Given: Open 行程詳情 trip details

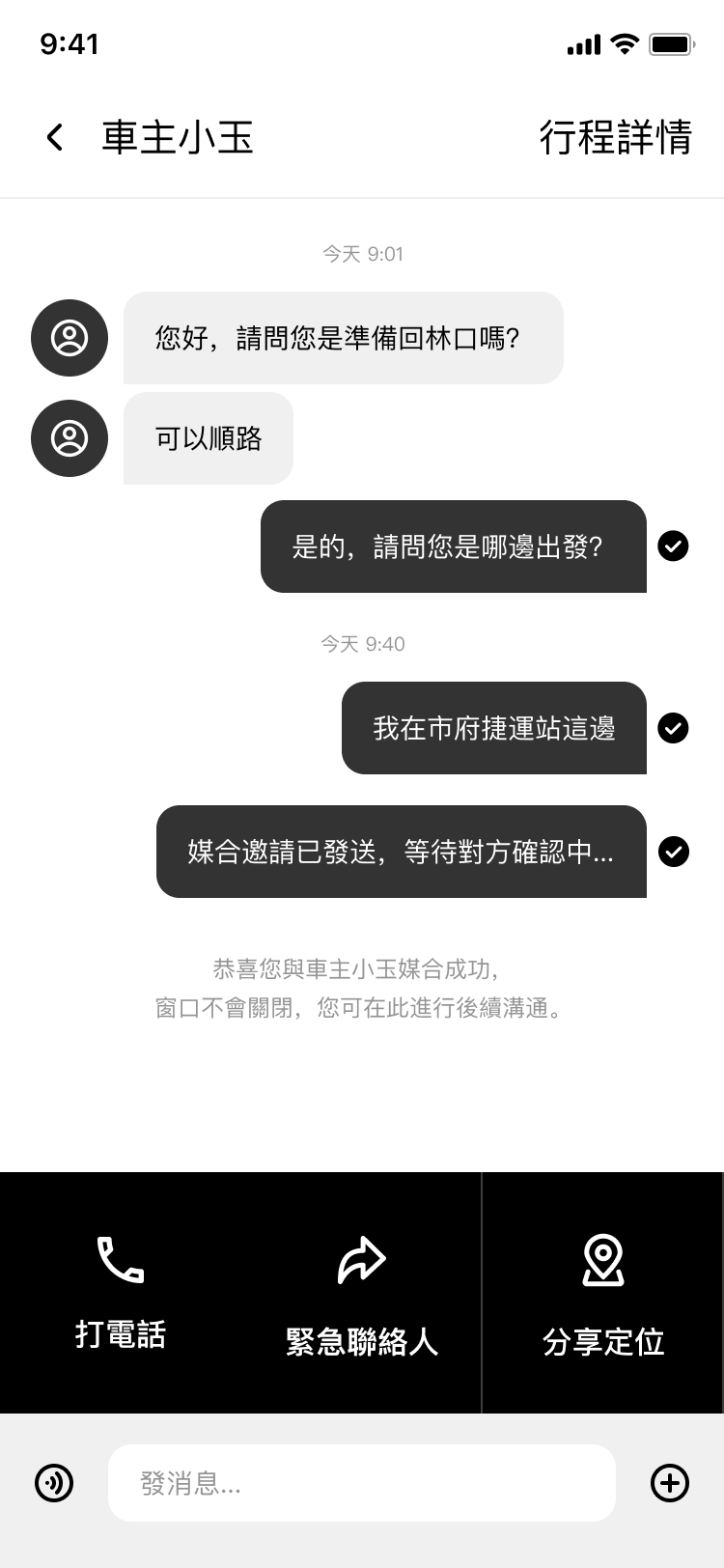Looking at the screenshot, I should tap(615, 137).
